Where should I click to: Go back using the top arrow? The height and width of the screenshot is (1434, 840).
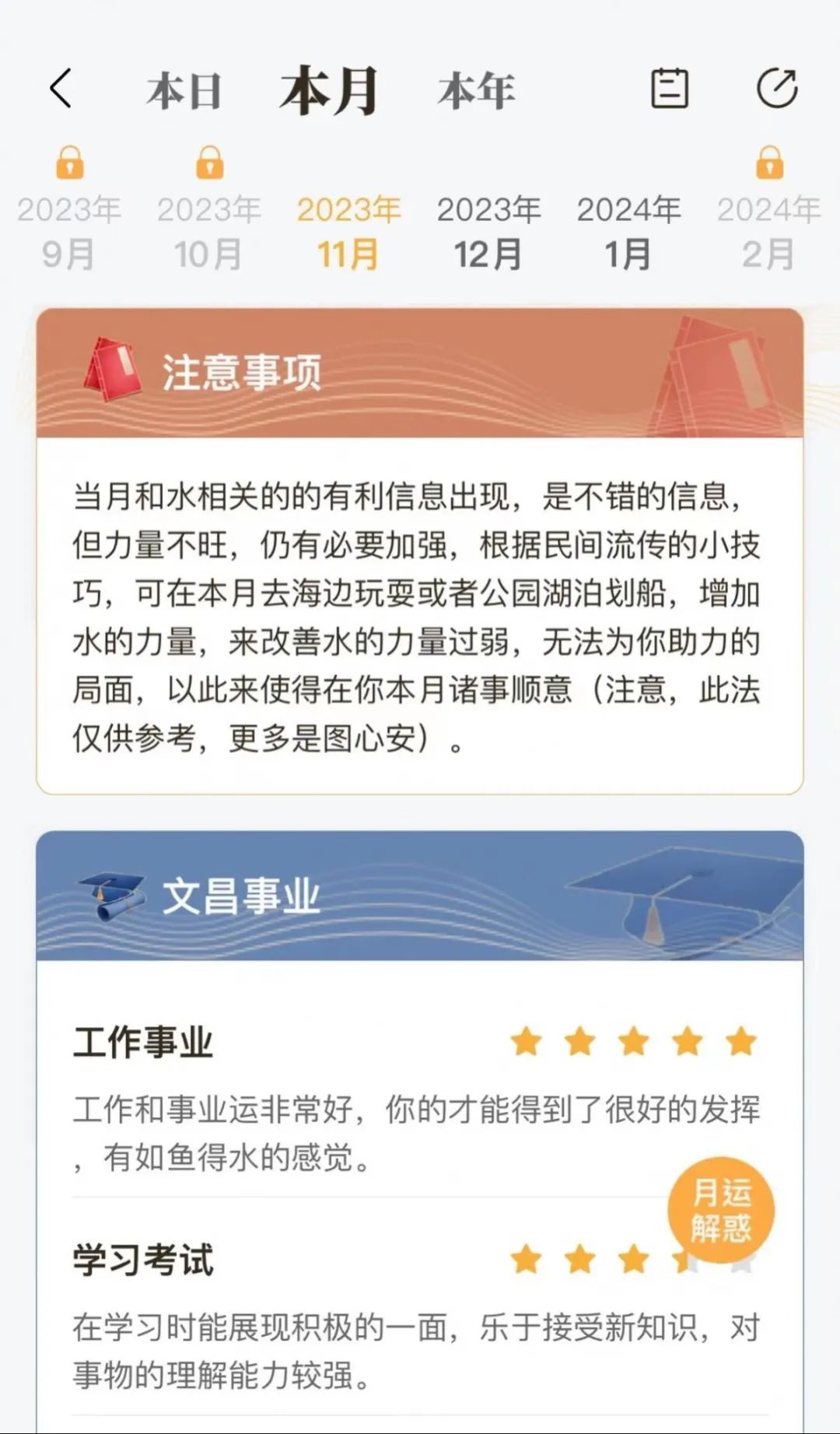[x=61, y=88]
